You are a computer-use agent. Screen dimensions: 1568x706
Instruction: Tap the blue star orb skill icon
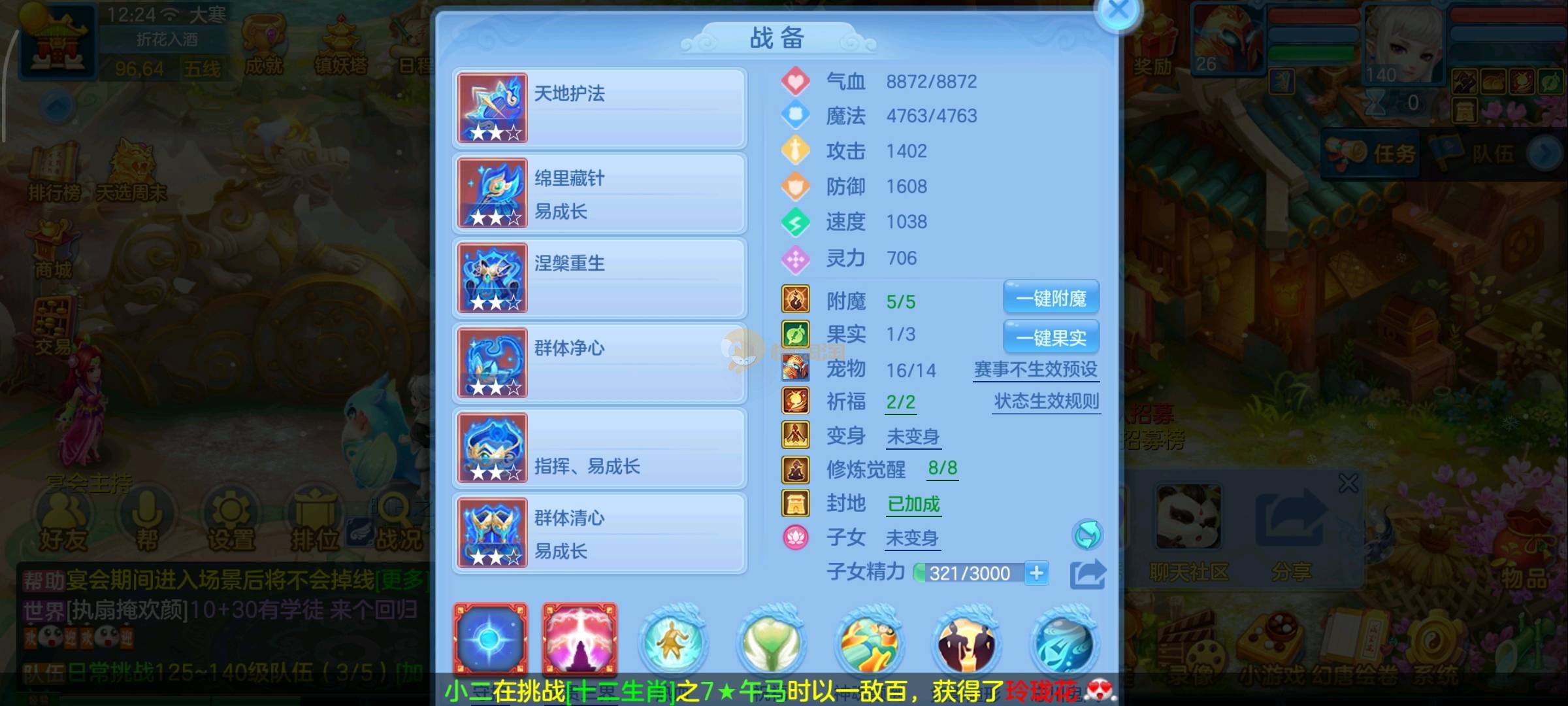490,639
